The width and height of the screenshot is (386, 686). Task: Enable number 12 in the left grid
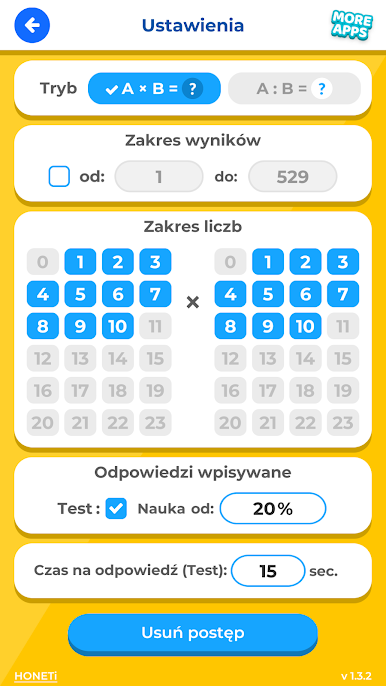point(42,358)
